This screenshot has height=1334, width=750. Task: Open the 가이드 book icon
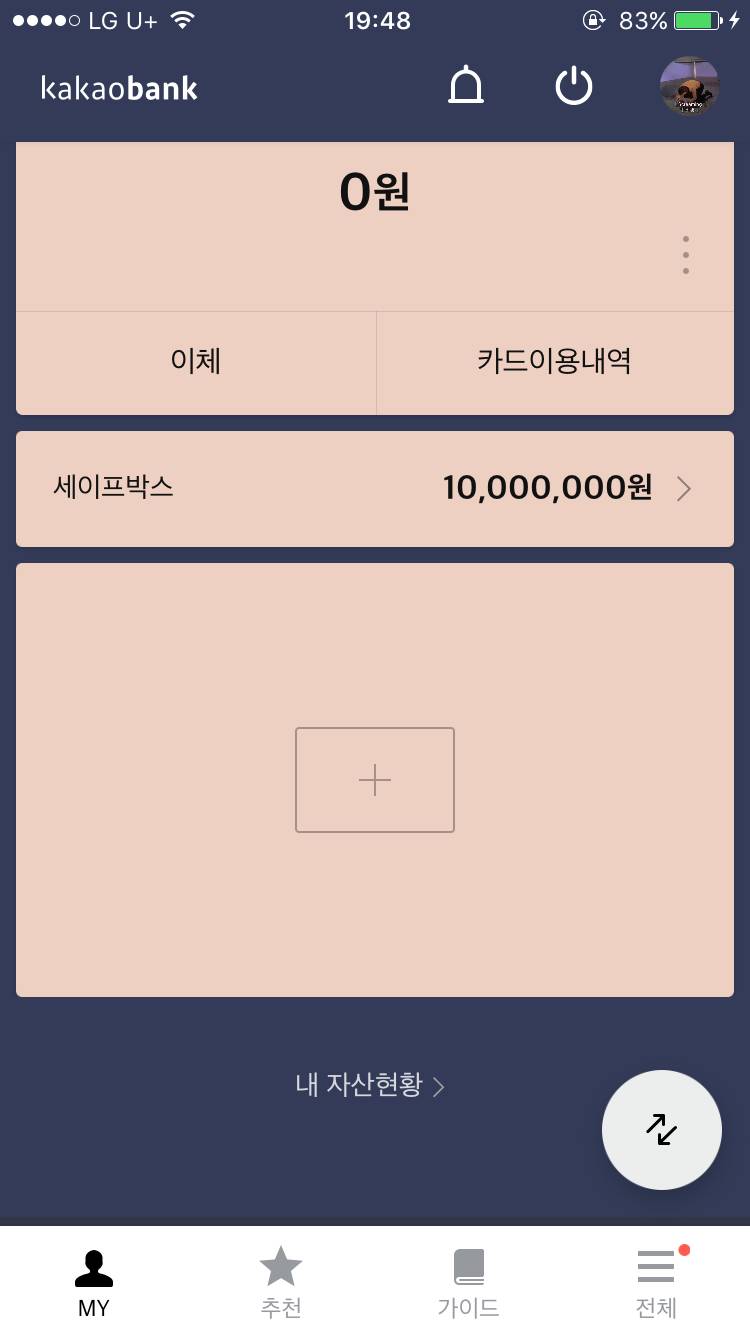pos(468,1265)
